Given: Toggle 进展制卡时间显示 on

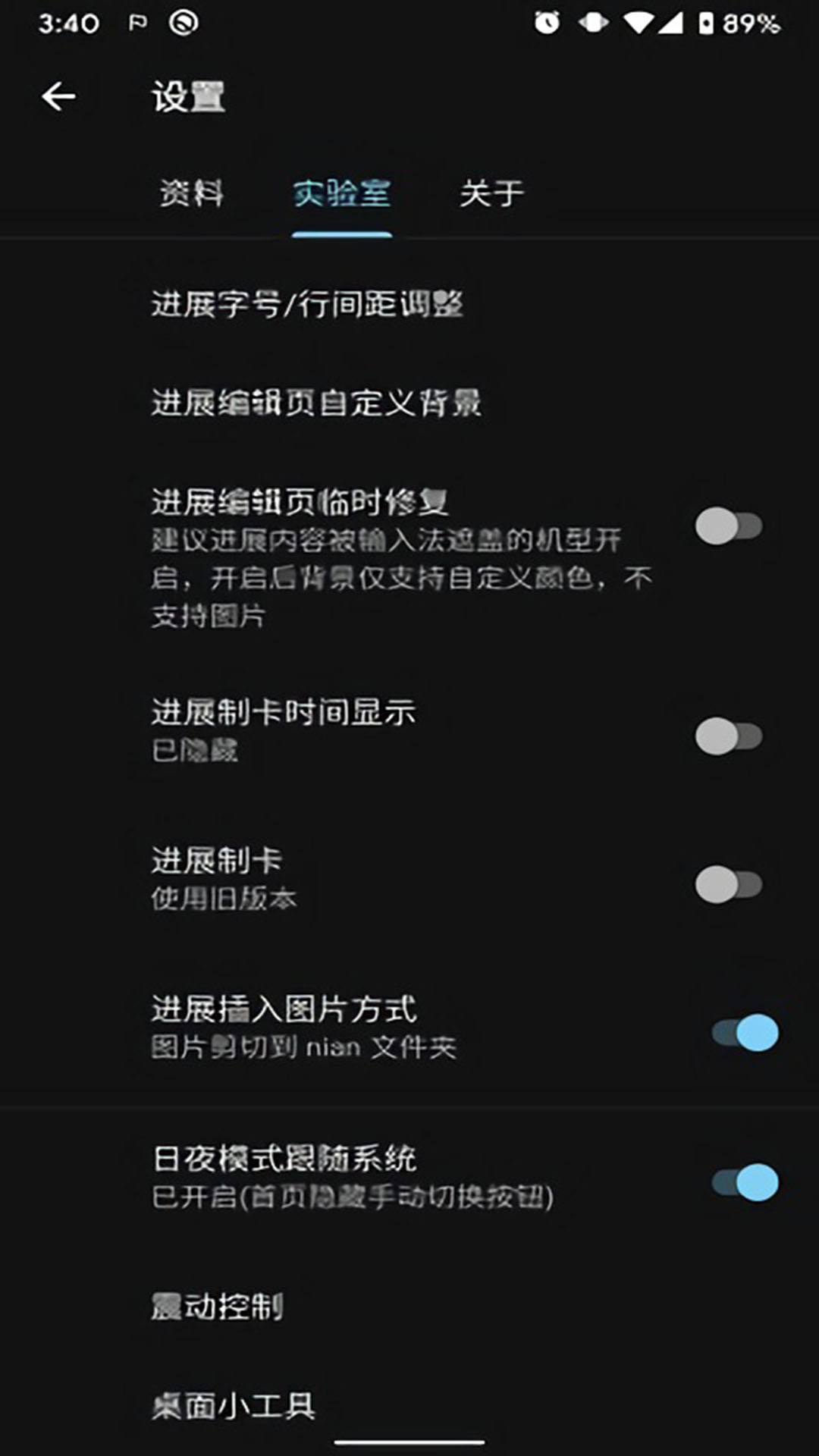Looking at the screenshot, I should coord(729,736).
